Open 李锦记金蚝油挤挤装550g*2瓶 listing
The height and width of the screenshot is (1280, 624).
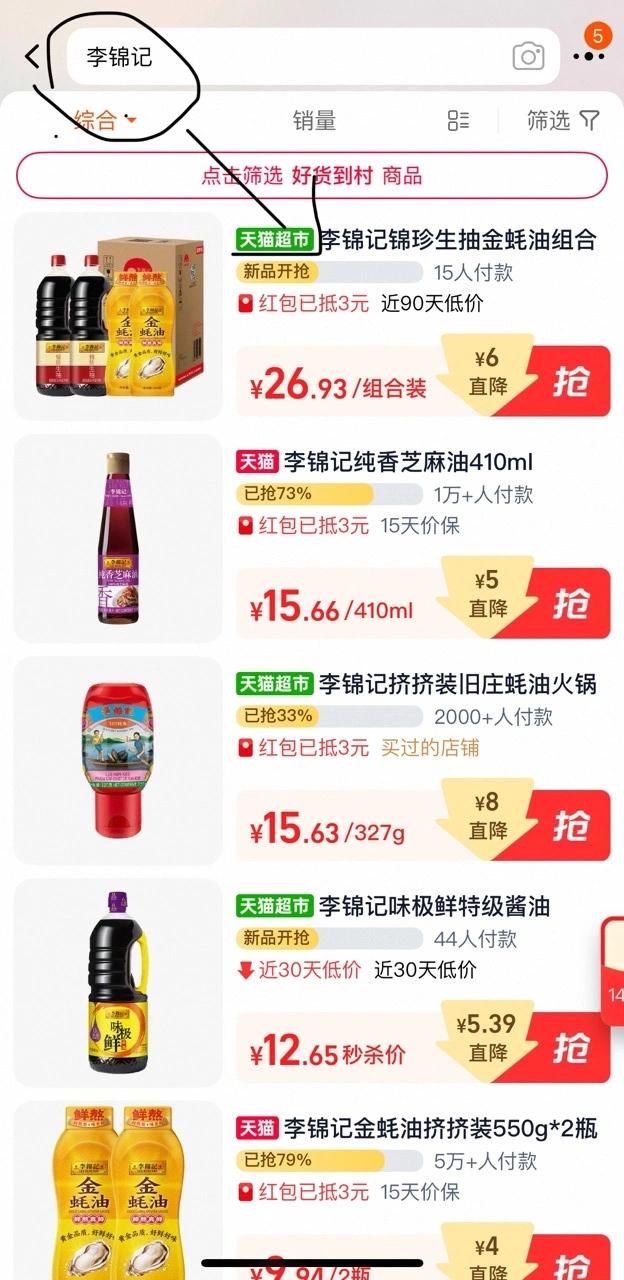pyautogui.click(x=440, y=1129)
